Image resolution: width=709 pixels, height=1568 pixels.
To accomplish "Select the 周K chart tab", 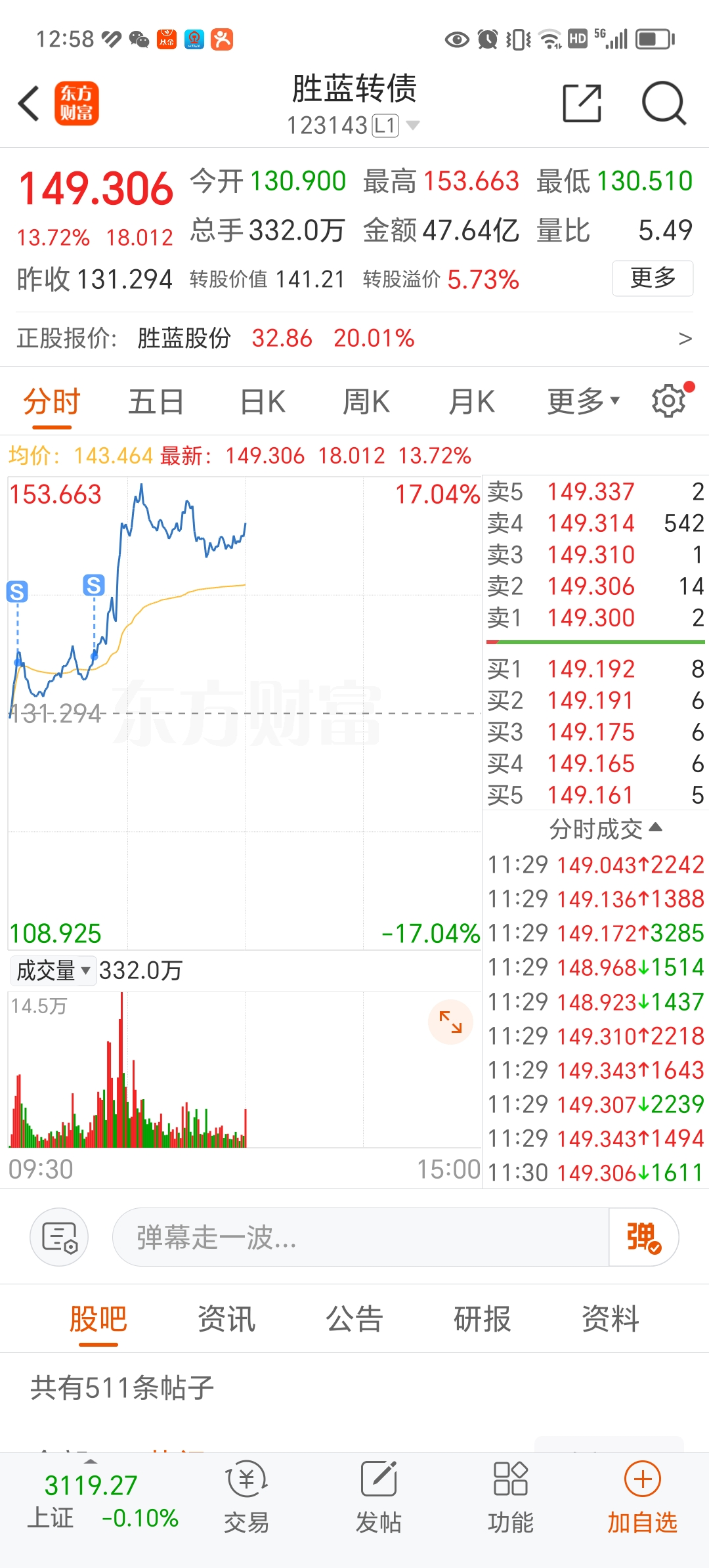I will pos(366,401).
